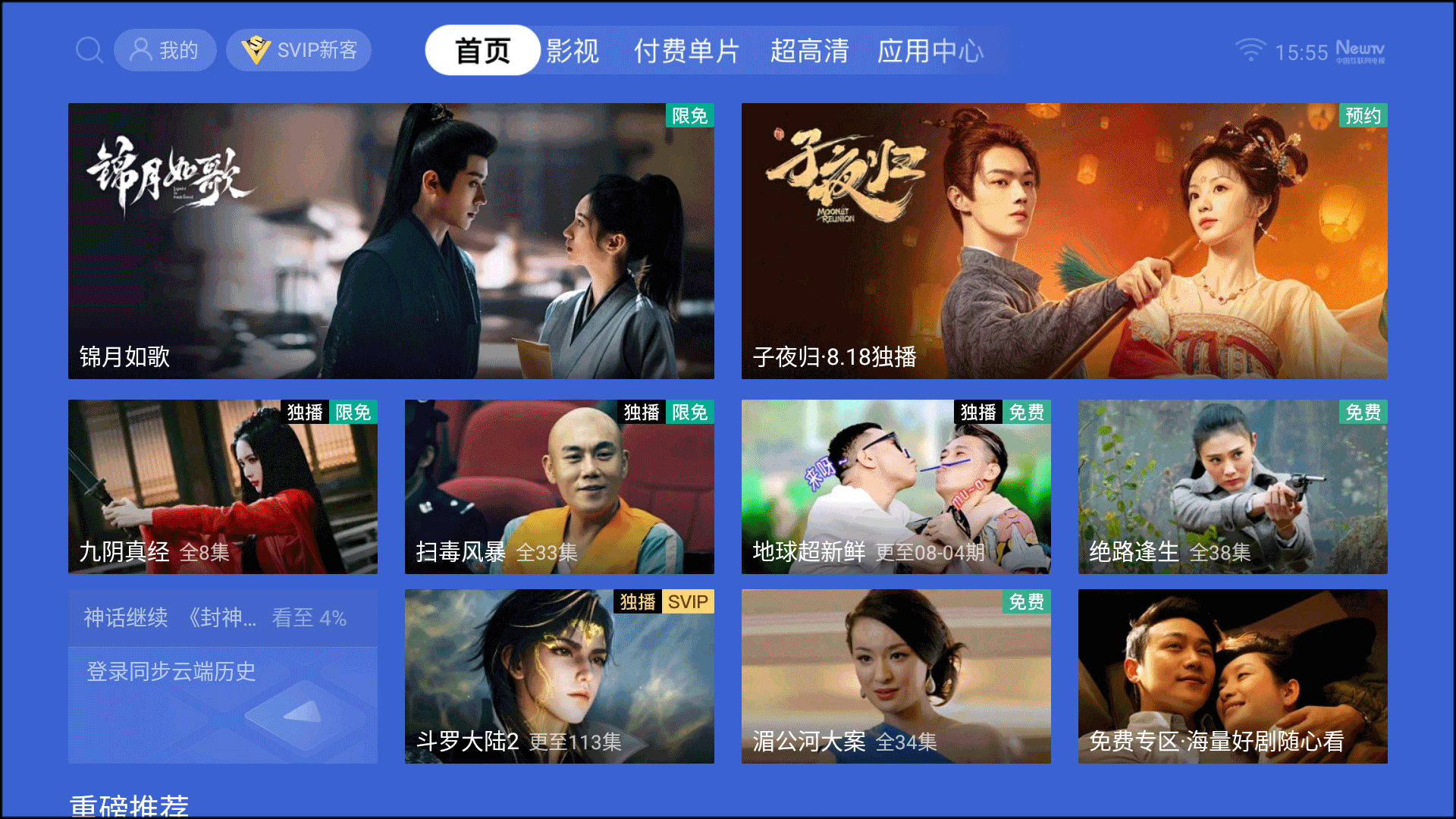1456x819 pixels.
Task: Tap the SVIP新客 offer button
Action: click(299, 51)
